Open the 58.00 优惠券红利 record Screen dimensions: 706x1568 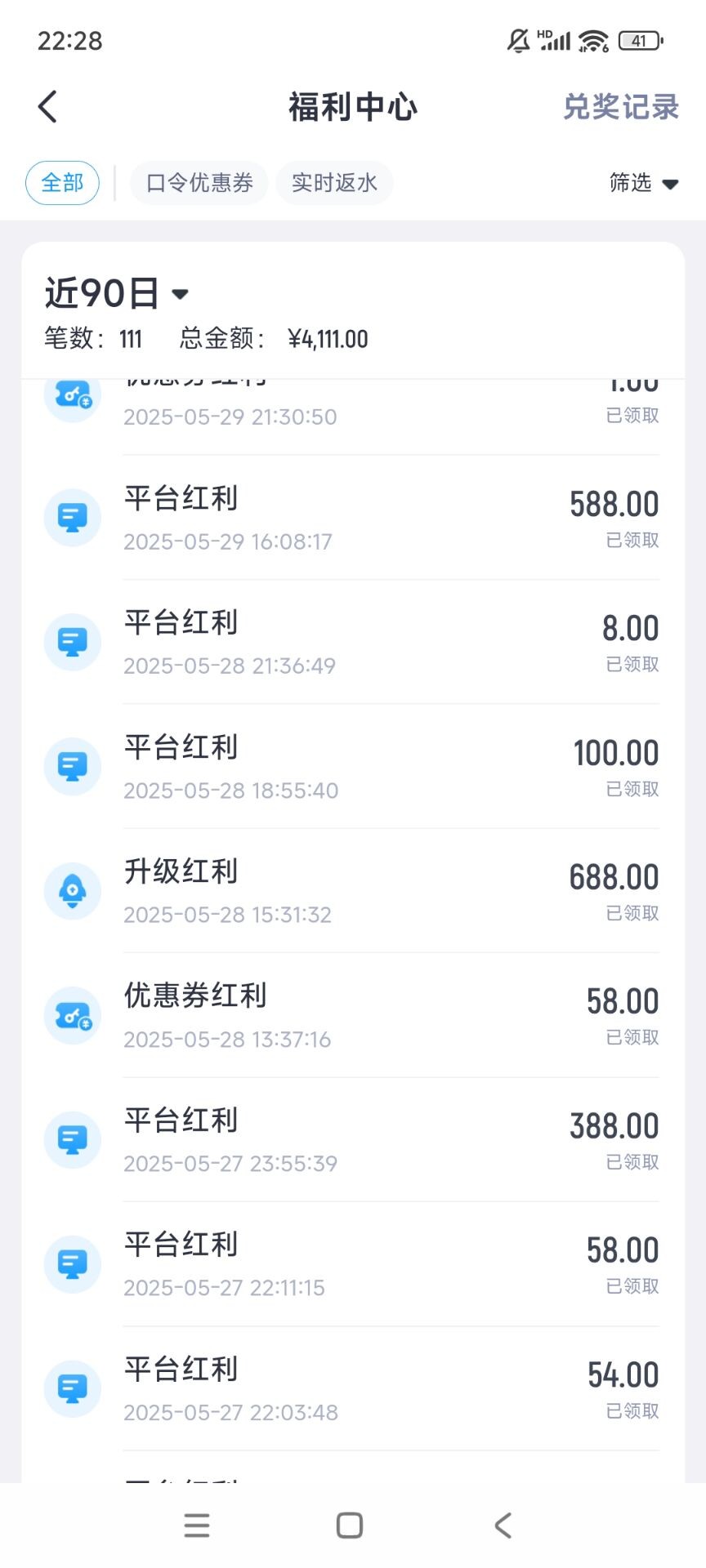click(353, 1015)
